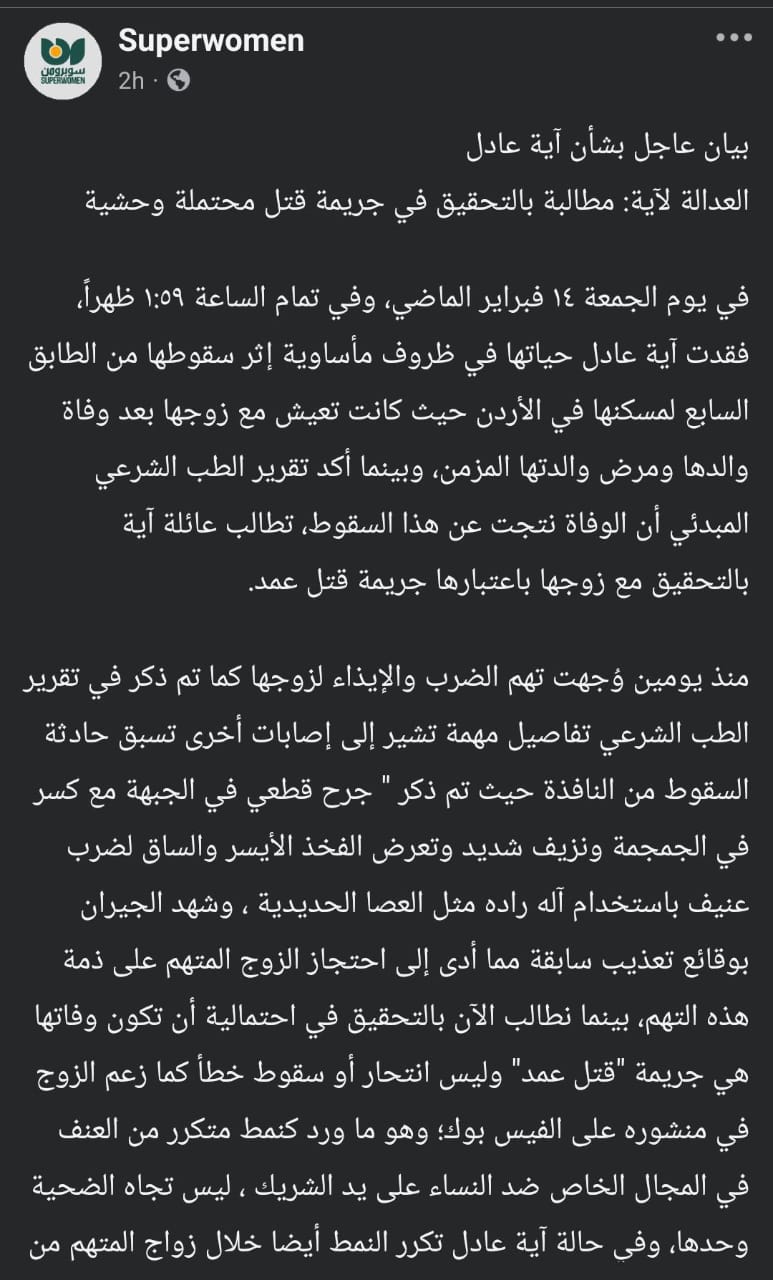The height and width of the screenshot is (1280, 773).
Task: Open the Superwomen page profile picture
Action: pos(63,61)
